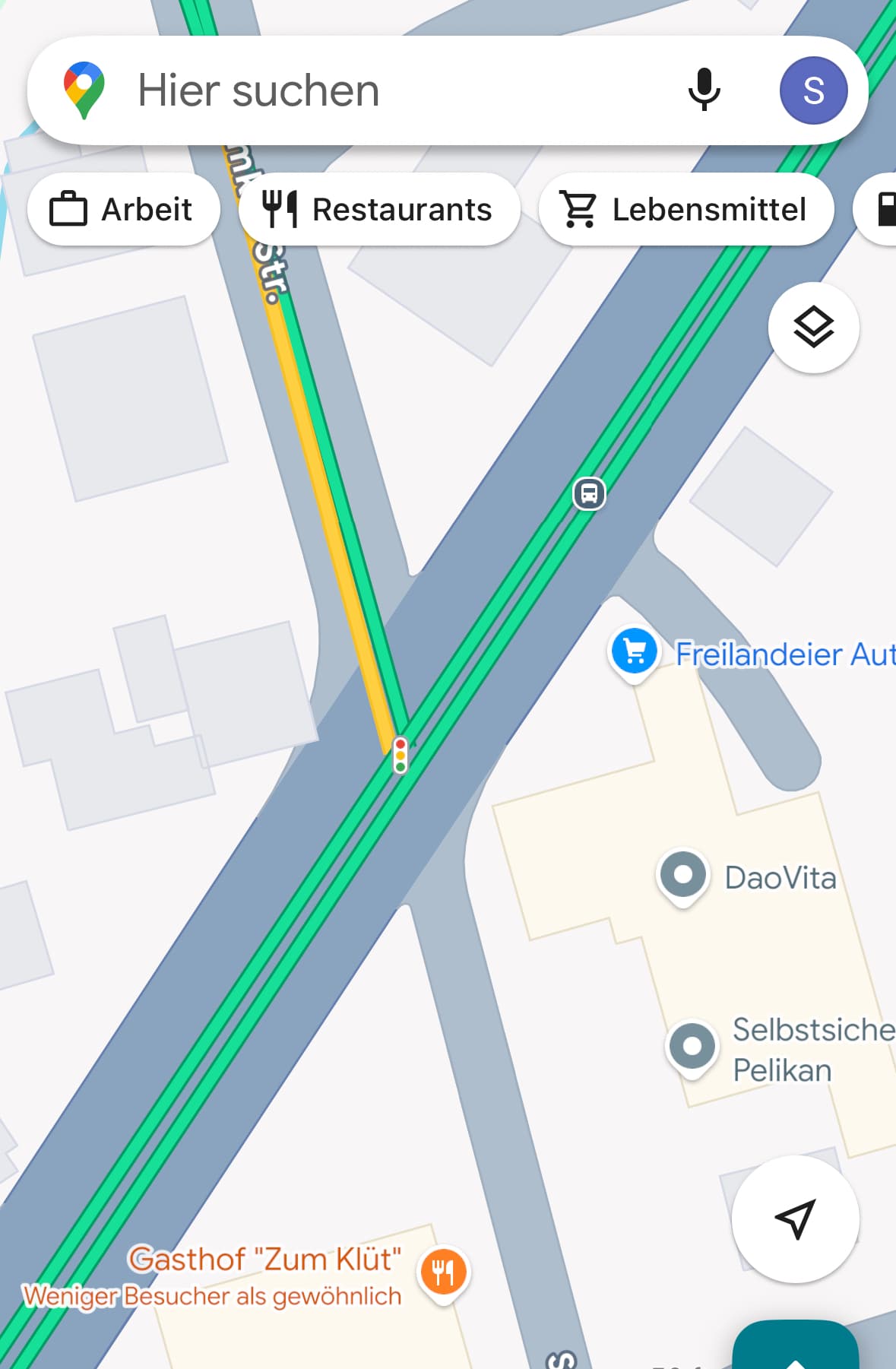Screen dimensions: 896x1369
Task: Open the account profile avatar
Action: pos(813,90)
